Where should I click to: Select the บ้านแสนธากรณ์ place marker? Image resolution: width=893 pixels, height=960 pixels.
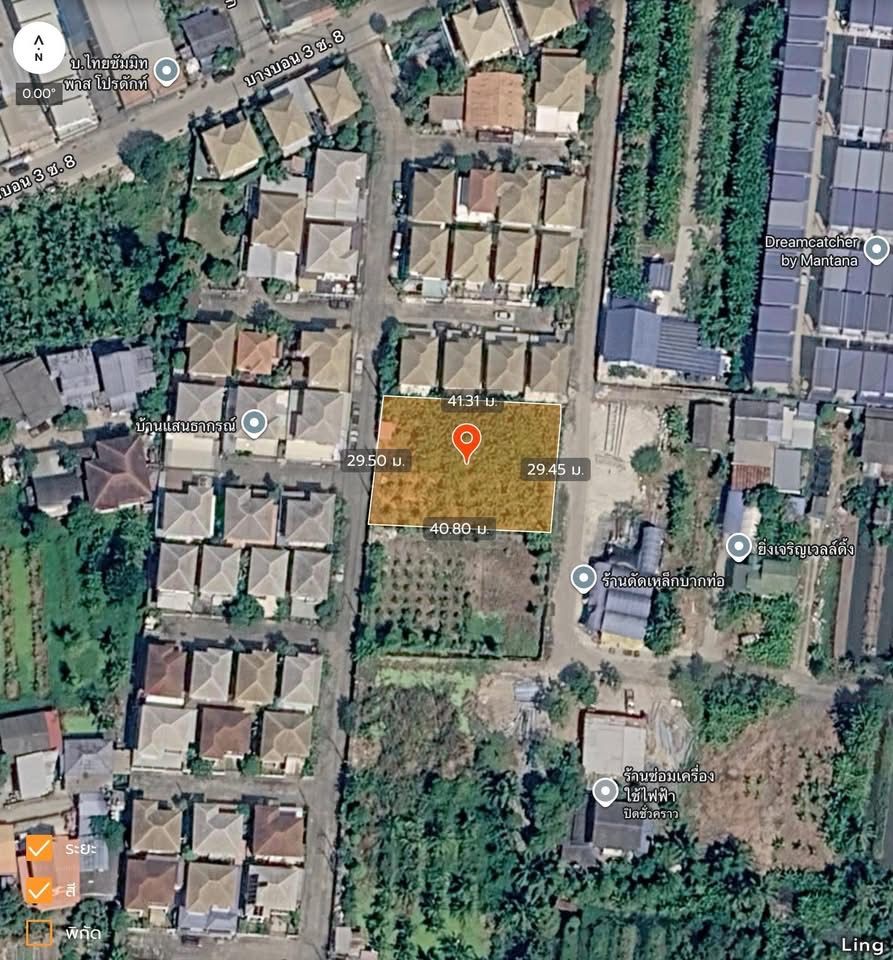point(254,423)
